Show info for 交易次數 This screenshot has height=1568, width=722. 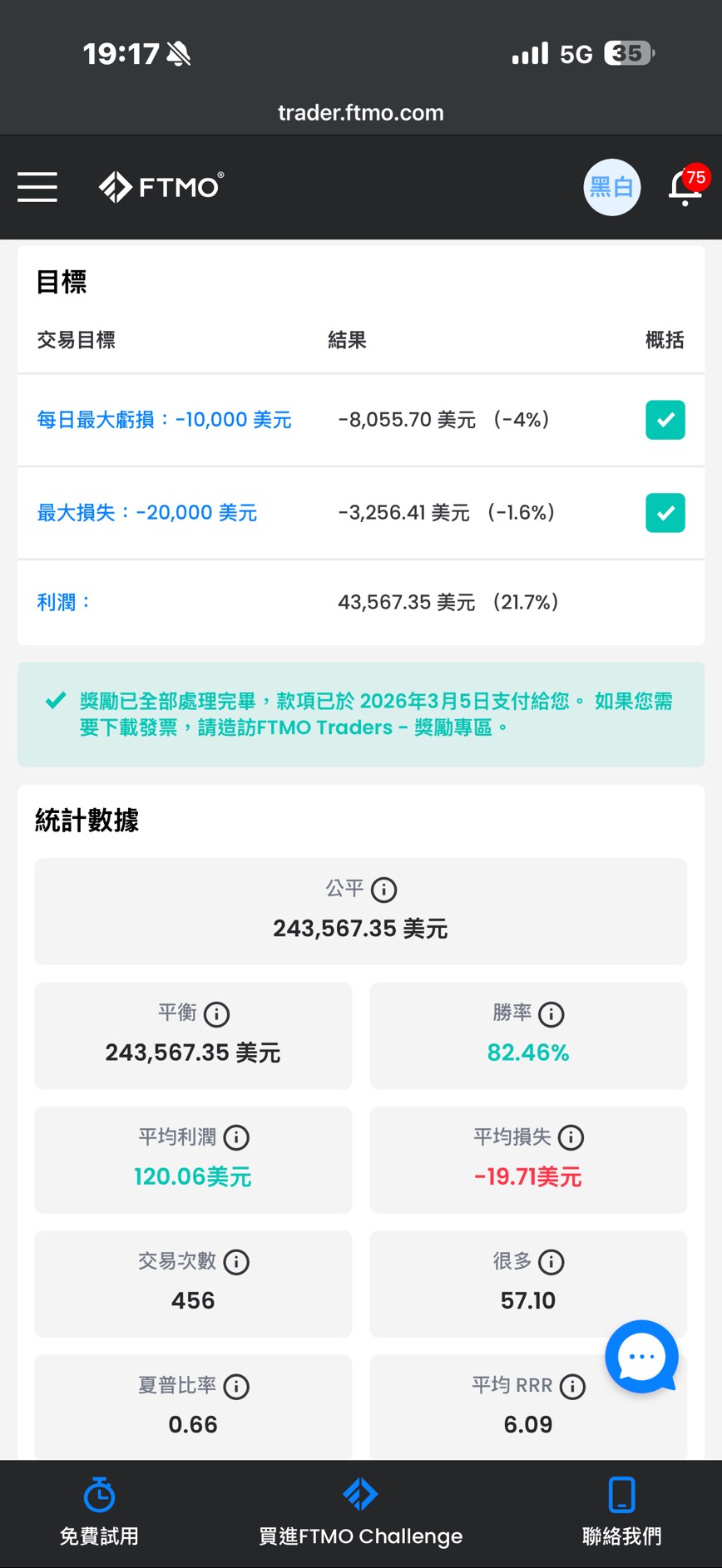coord(237,1262)
